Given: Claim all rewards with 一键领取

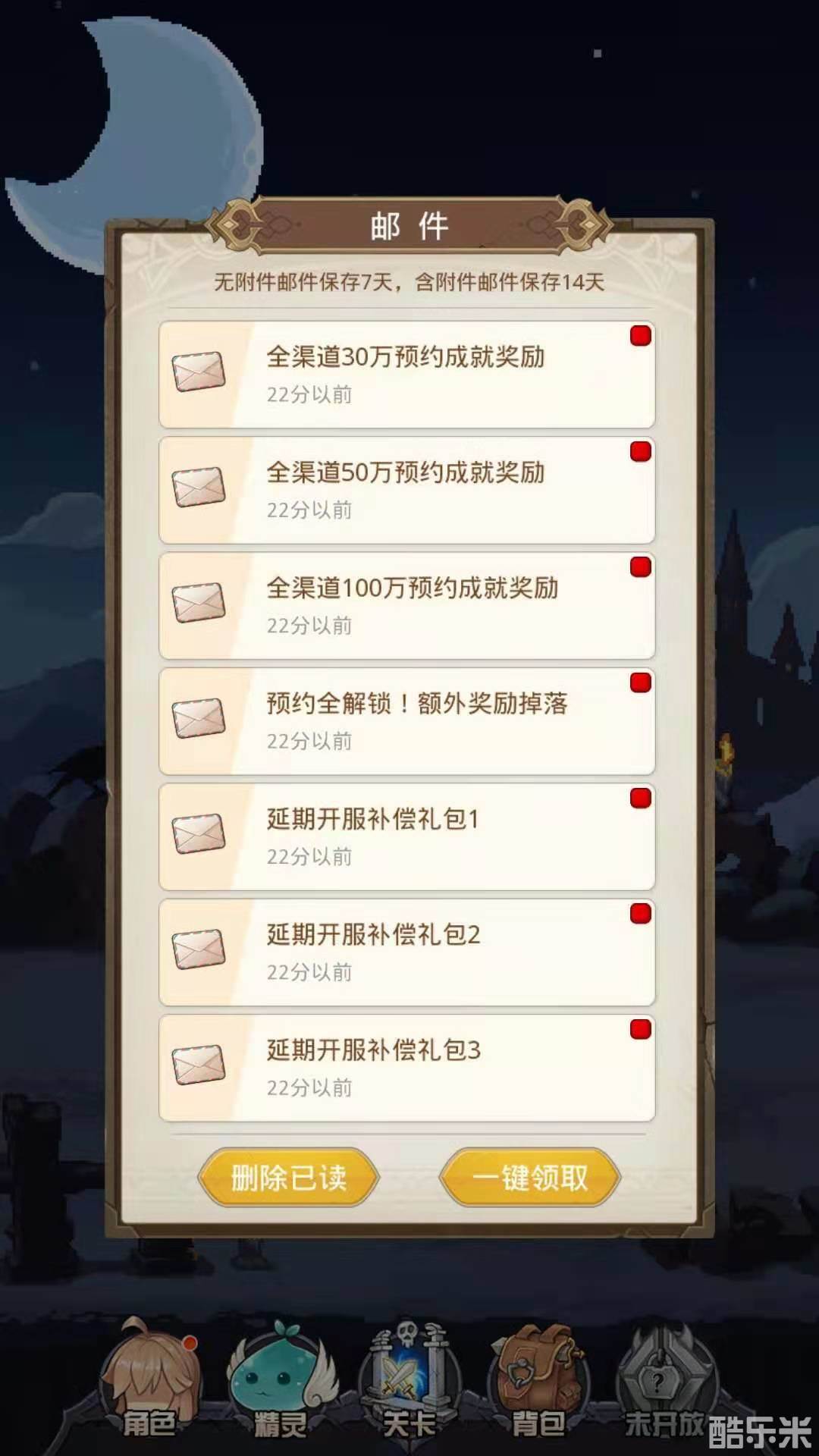Looking at the screenshot, I should pos(530,1178).
